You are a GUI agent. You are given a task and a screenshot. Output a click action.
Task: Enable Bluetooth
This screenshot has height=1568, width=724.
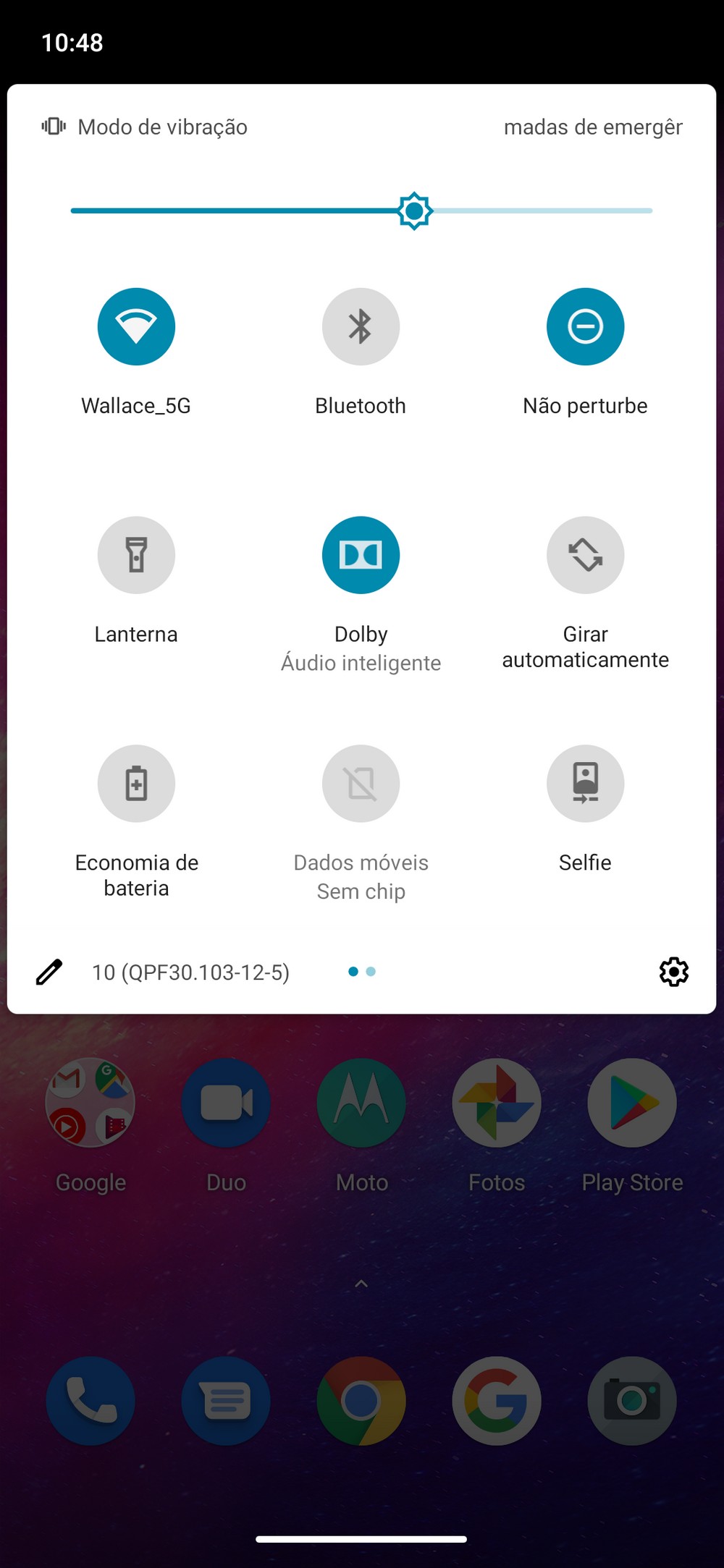tap(361, 326)
